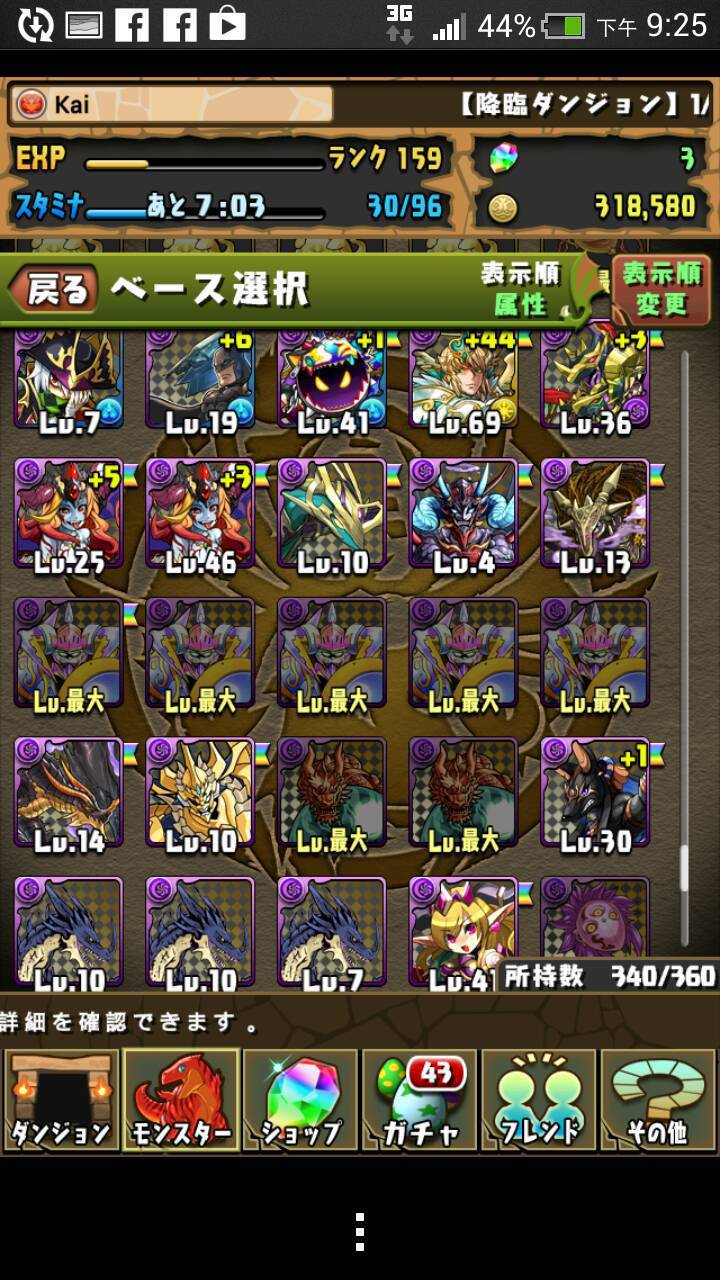Open the フレンド tab

538,1100
